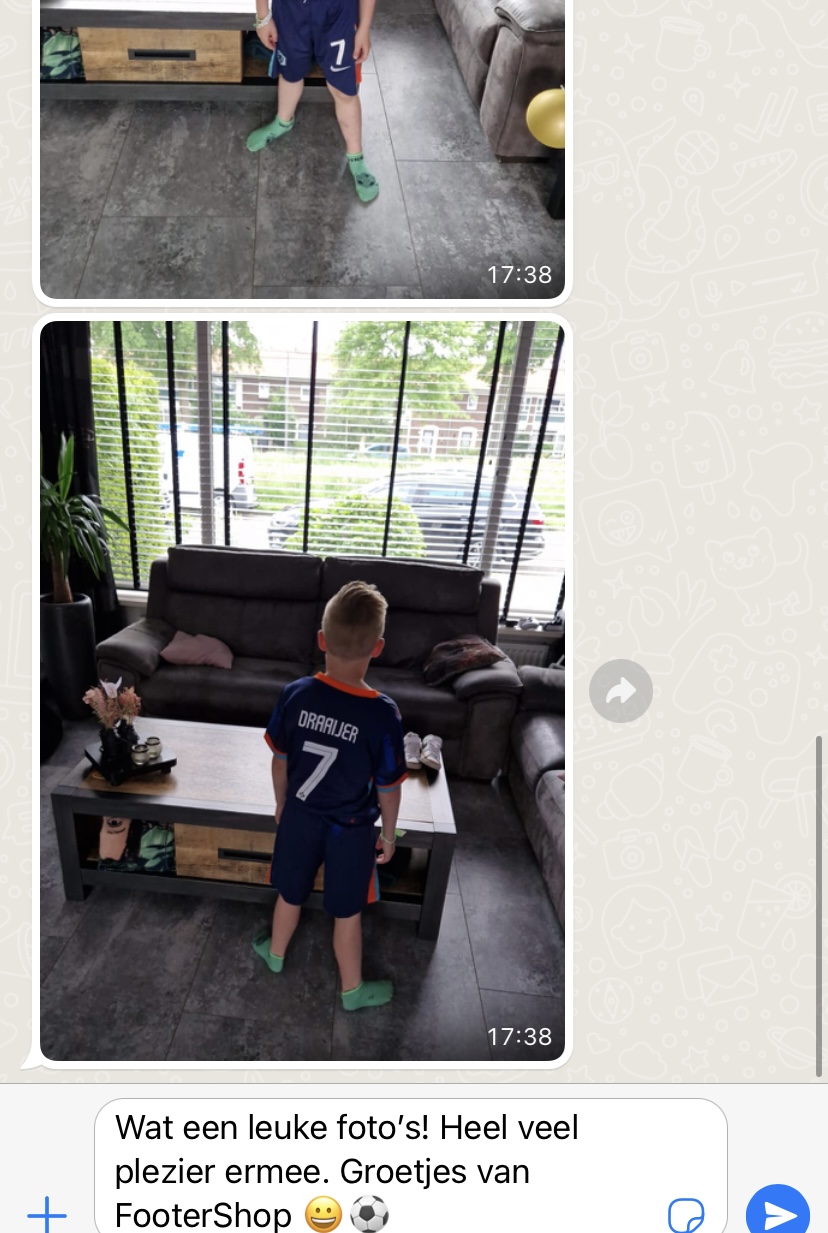Screen dimensions: 828x1233
Task: Open the attachment plus menu
Action: [46, 1214]
